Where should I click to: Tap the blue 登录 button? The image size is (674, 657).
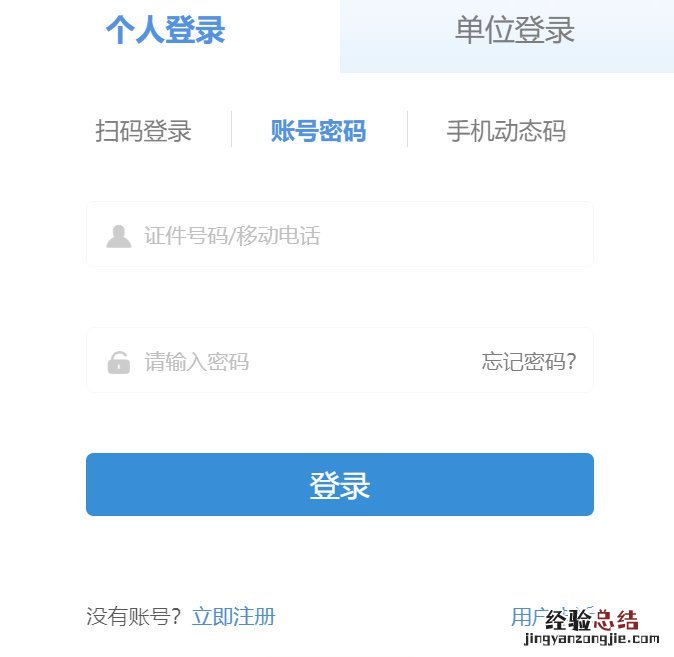[340, 485]
